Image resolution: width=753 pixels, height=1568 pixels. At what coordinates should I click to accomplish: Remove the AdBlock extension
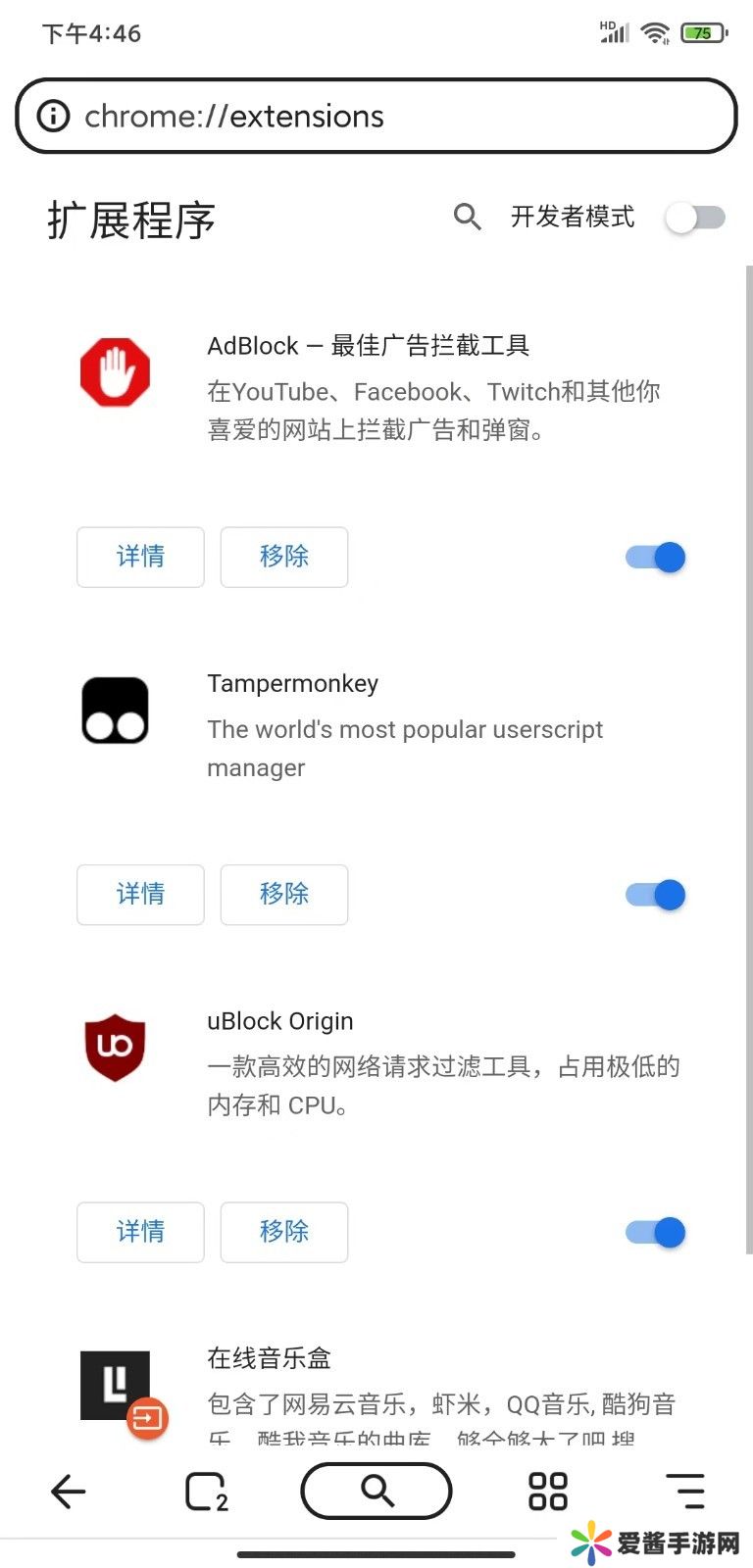(284, 557)
